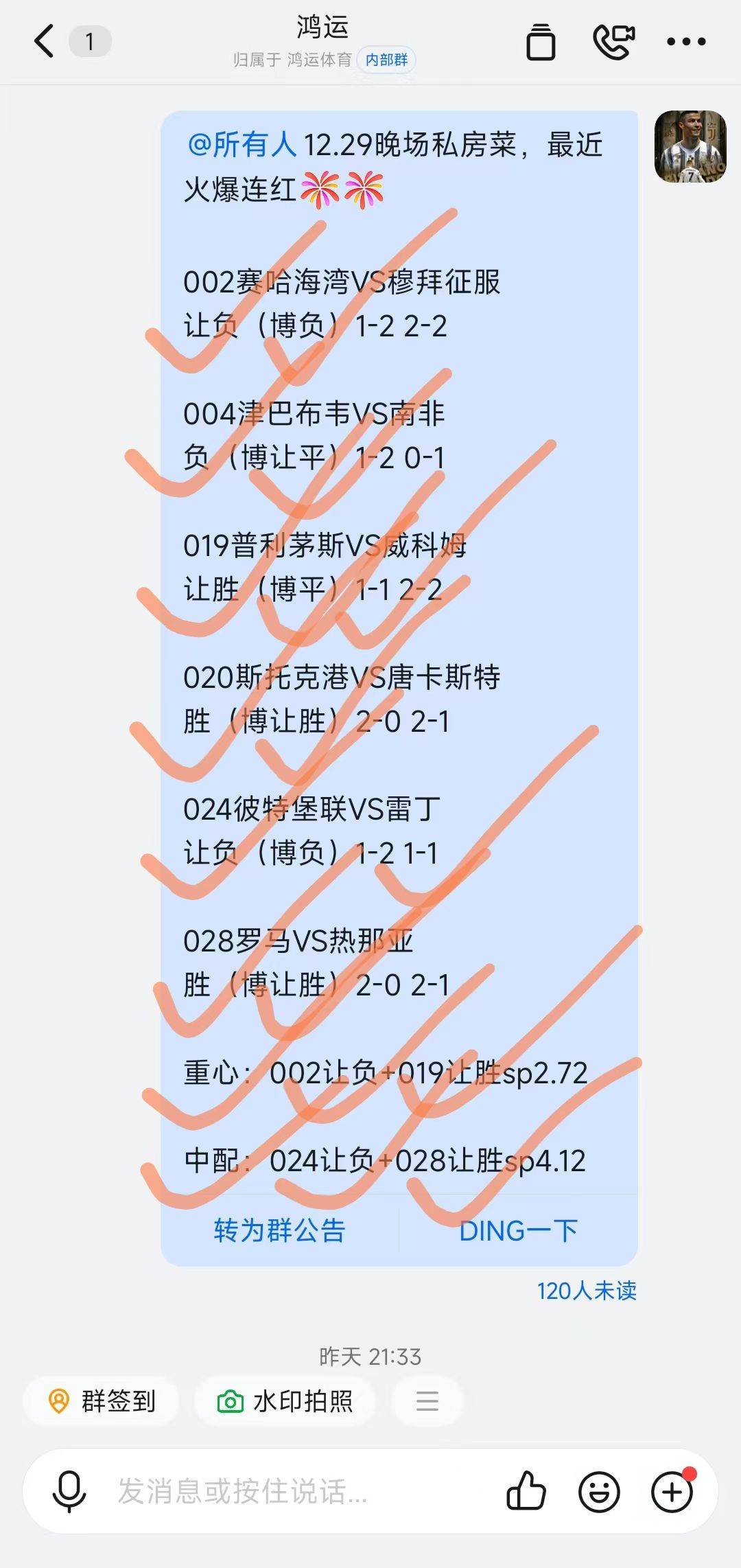Convert message via 转为群公告

[279, 1231]
